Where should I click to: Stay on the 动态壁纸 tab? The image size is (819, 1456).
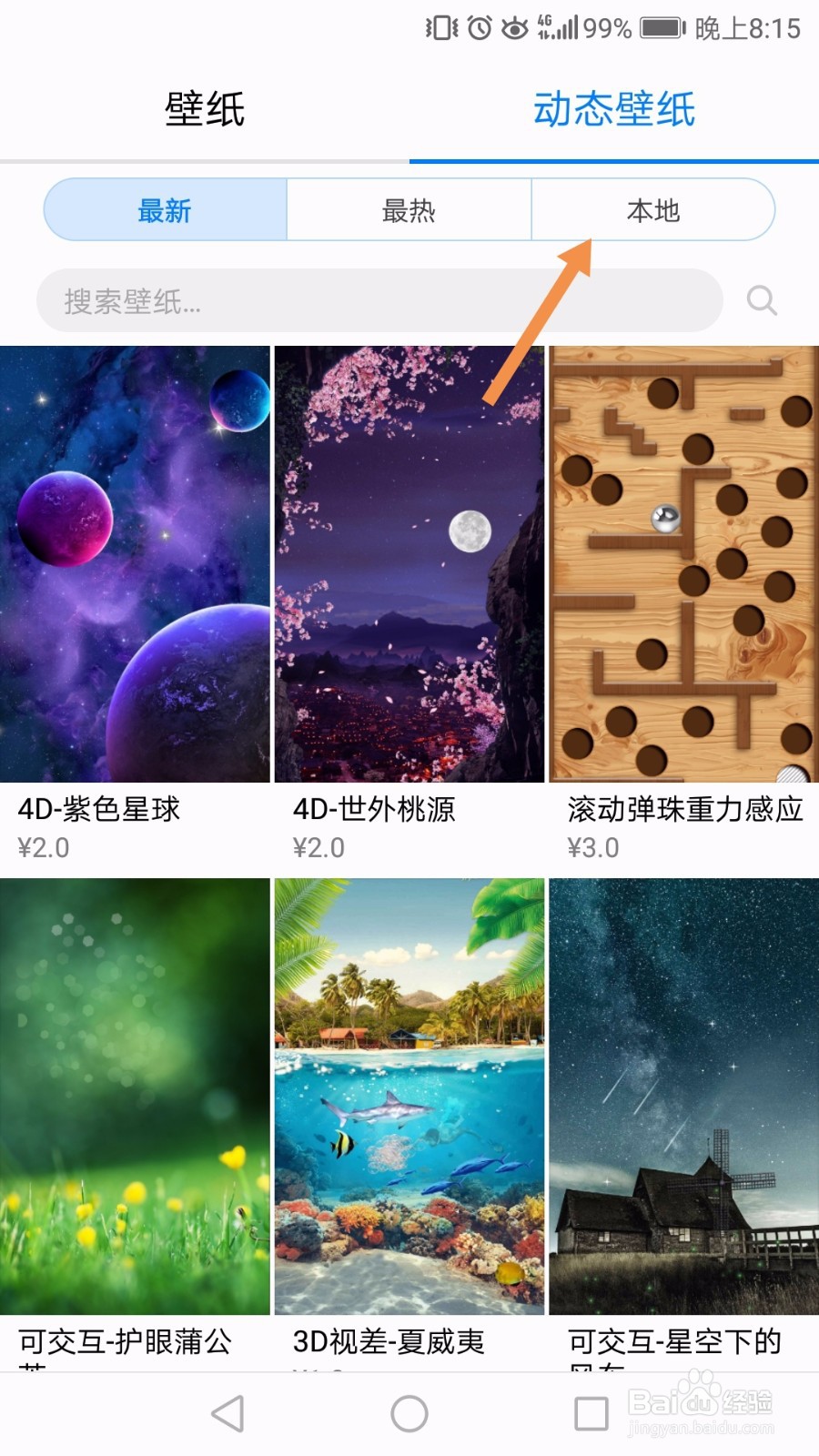point(613,108)
